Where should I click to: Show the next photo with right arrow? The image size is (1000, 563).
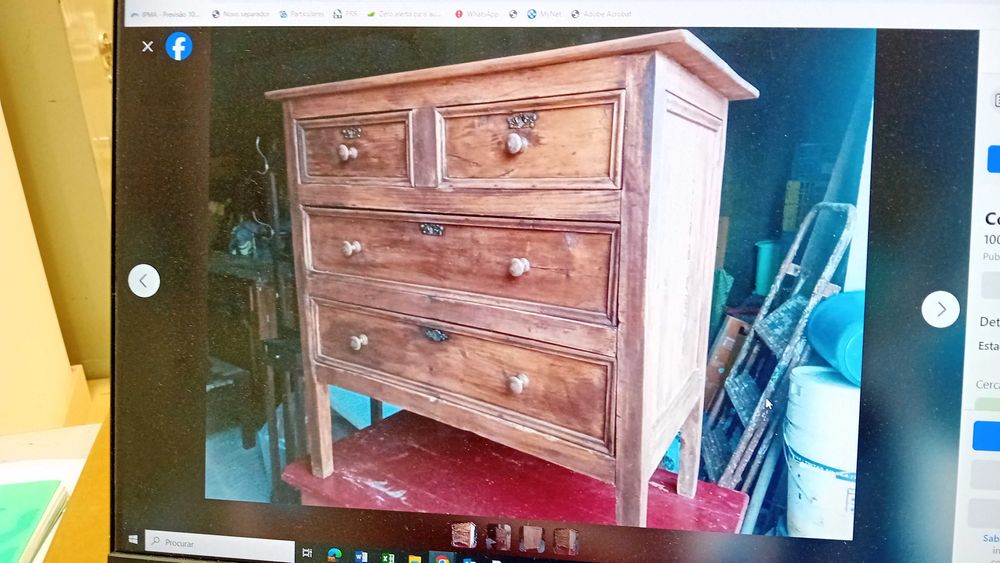[x=939, y=309]
